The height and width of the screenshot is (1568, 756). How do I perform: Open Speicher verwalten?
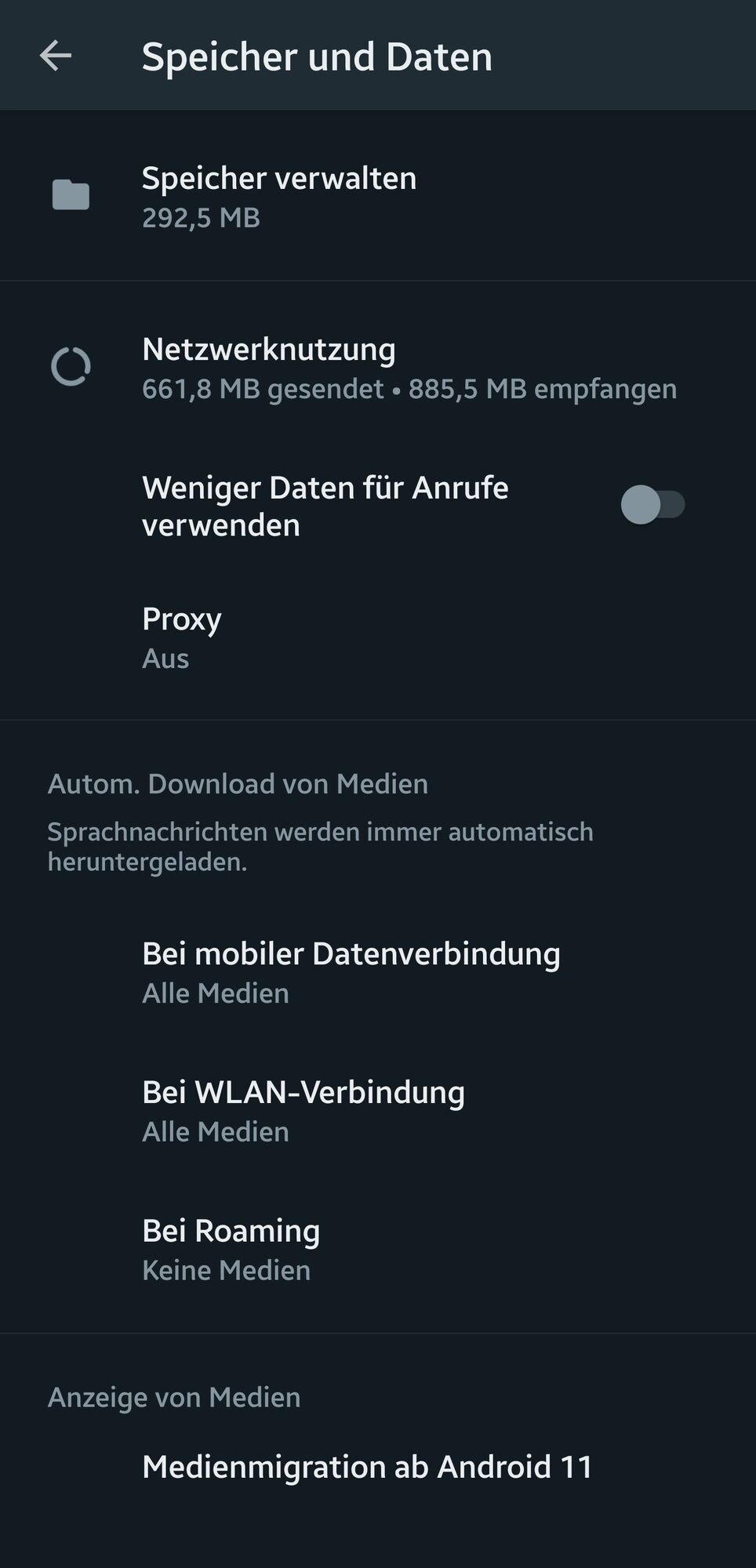pyautogui.click(x=278, y=196)
